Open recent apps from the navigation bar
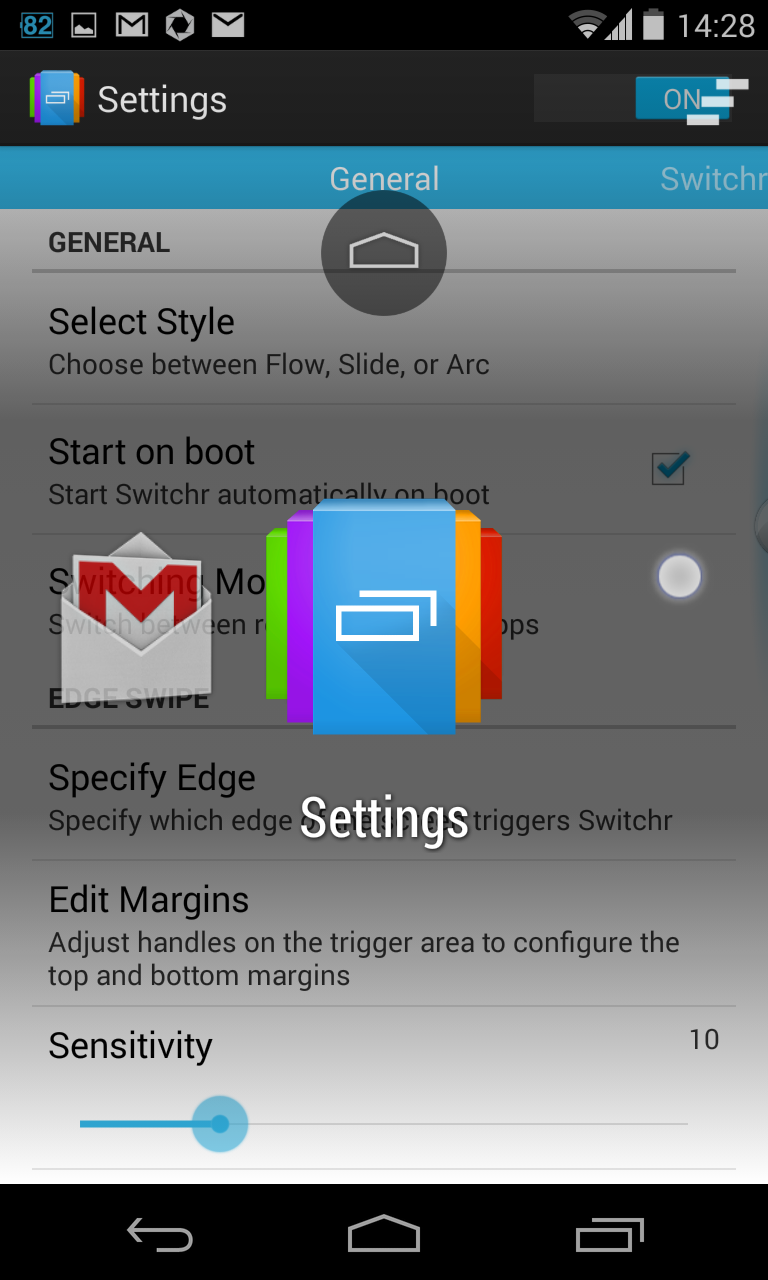This screenshot has height=1280, width=768. point(610,1234)
